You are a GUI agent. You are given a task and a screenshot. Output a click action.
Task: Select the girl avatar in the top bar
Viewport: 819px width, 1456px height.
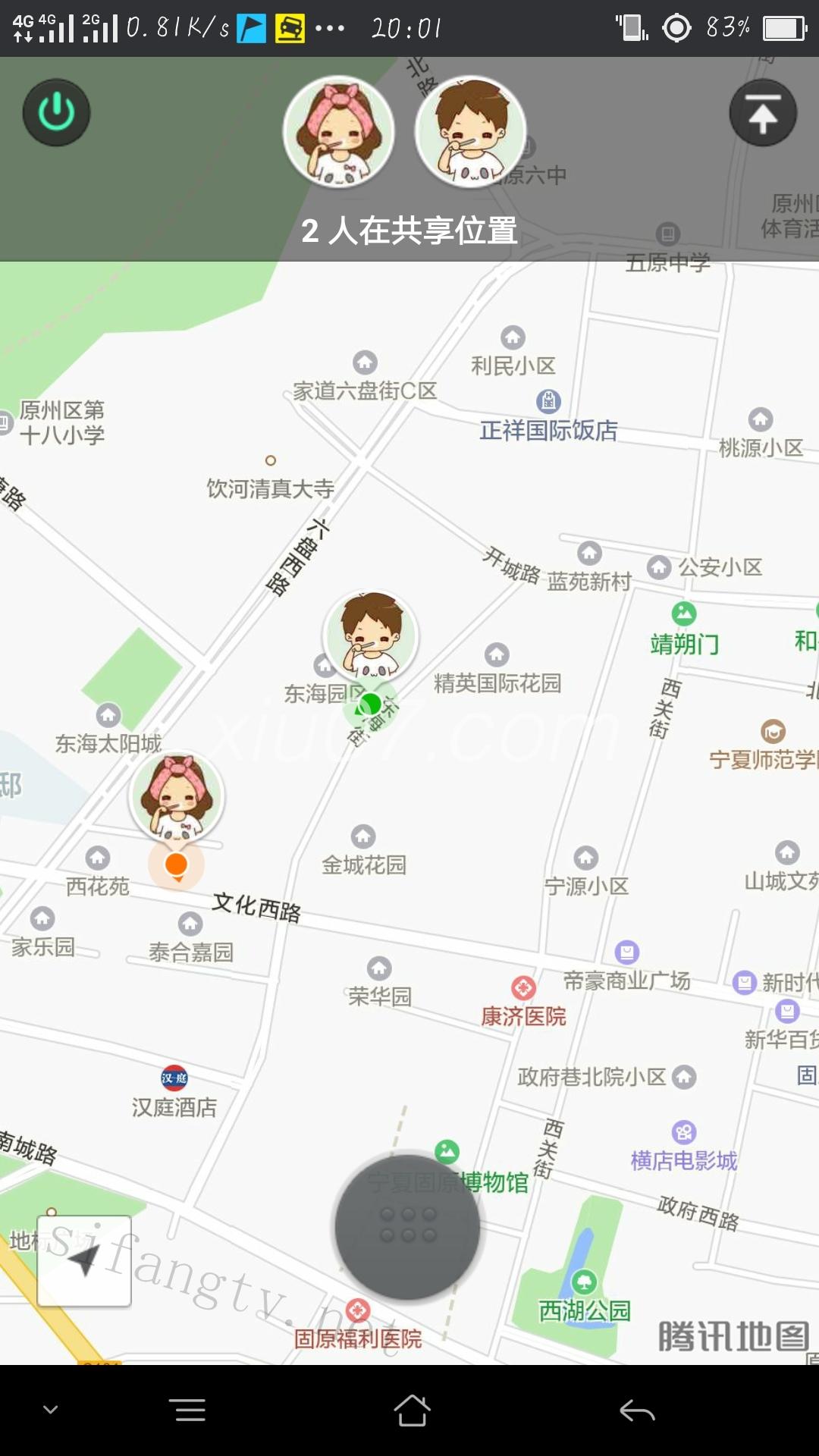tap(339, 132)
